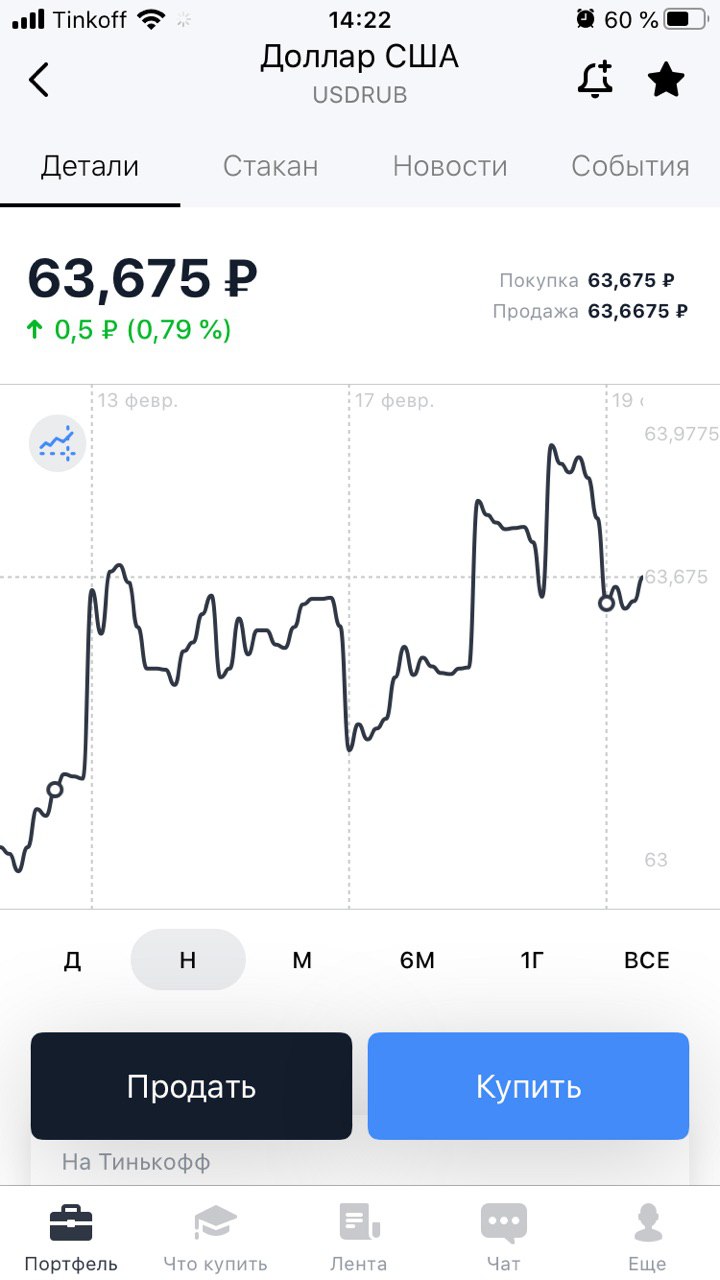This screenshot has height=1280, width=720.
Task: Toggle the chart type icon
Action: [57, 442]
